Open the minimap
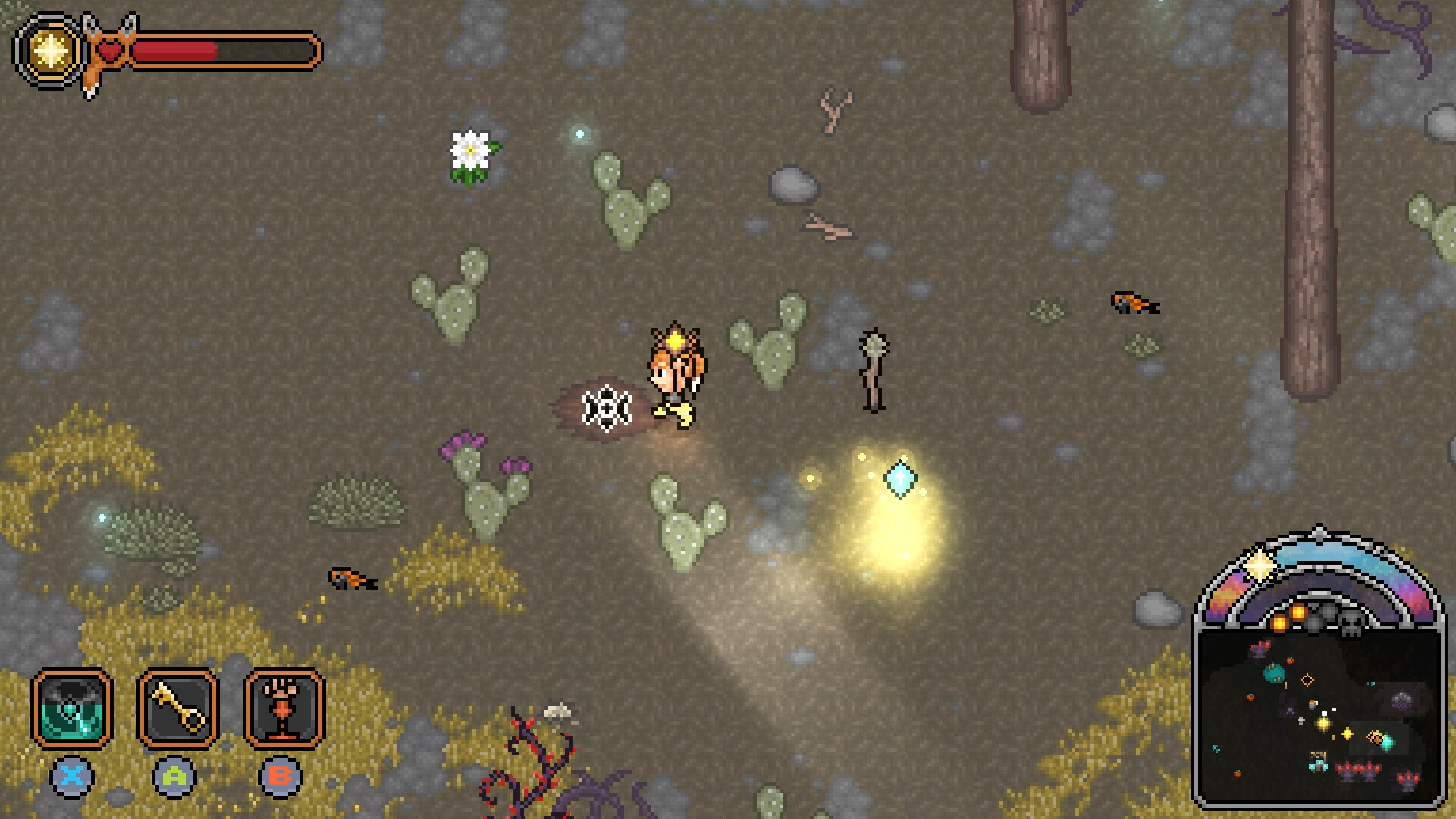 1319,717
